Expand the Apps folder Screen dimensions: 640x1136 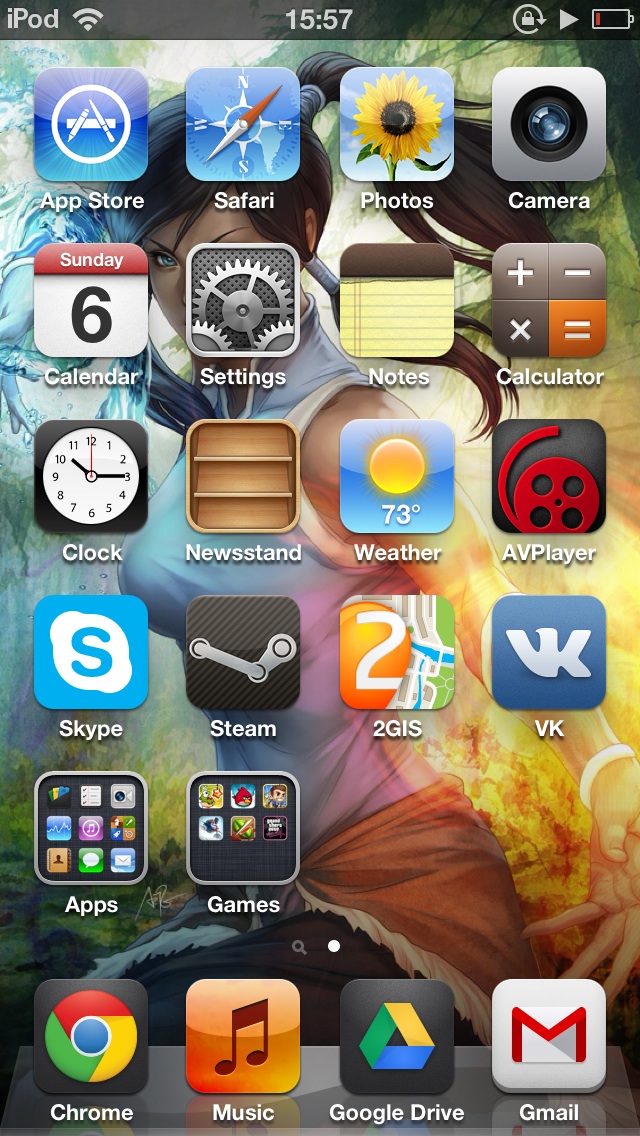point(91,828)
